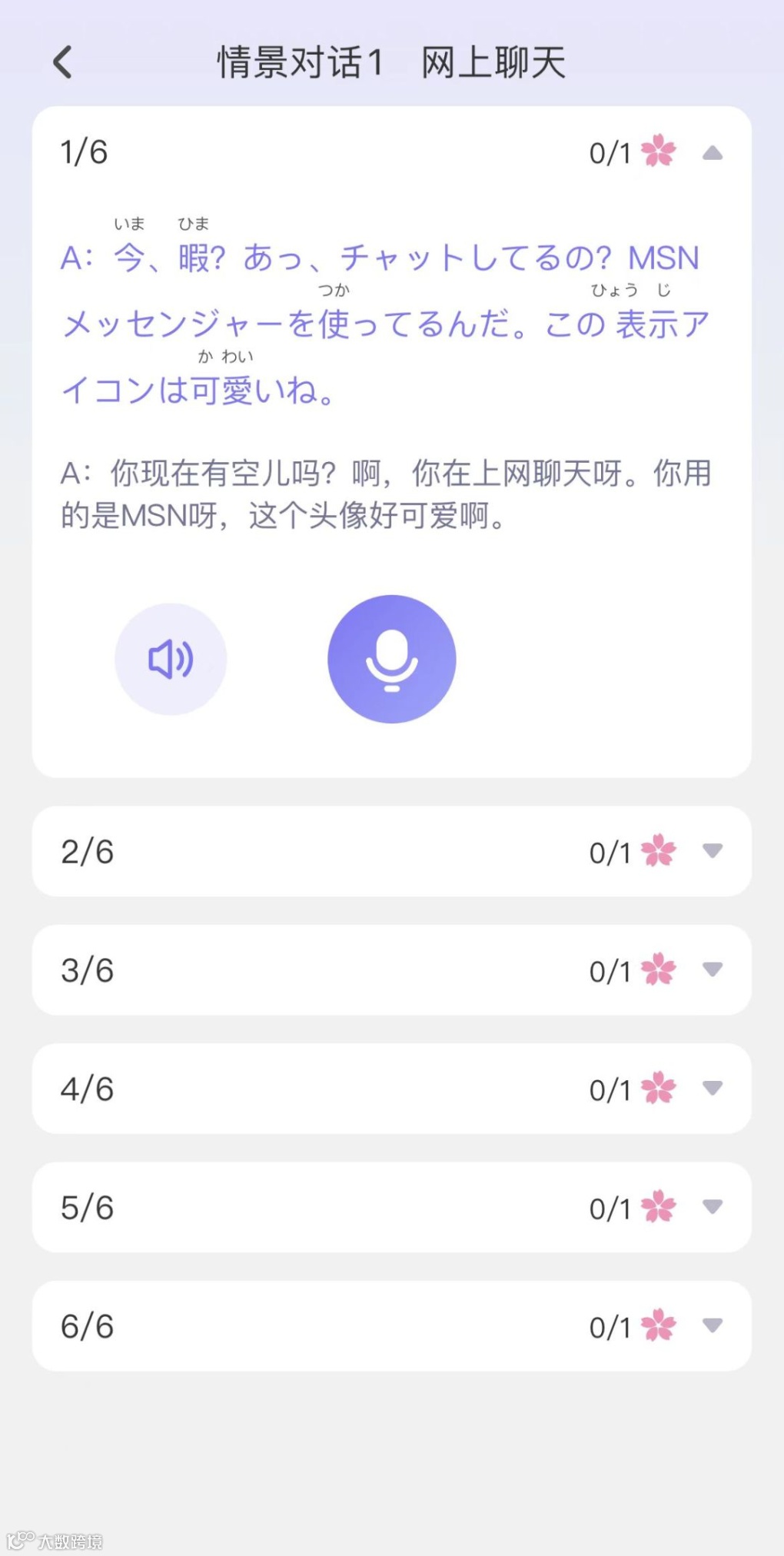Image resolution: width=784 pixels, height=1556 pixels.
Task: Open dialogue section 6/6
Action: [392, 1326]
